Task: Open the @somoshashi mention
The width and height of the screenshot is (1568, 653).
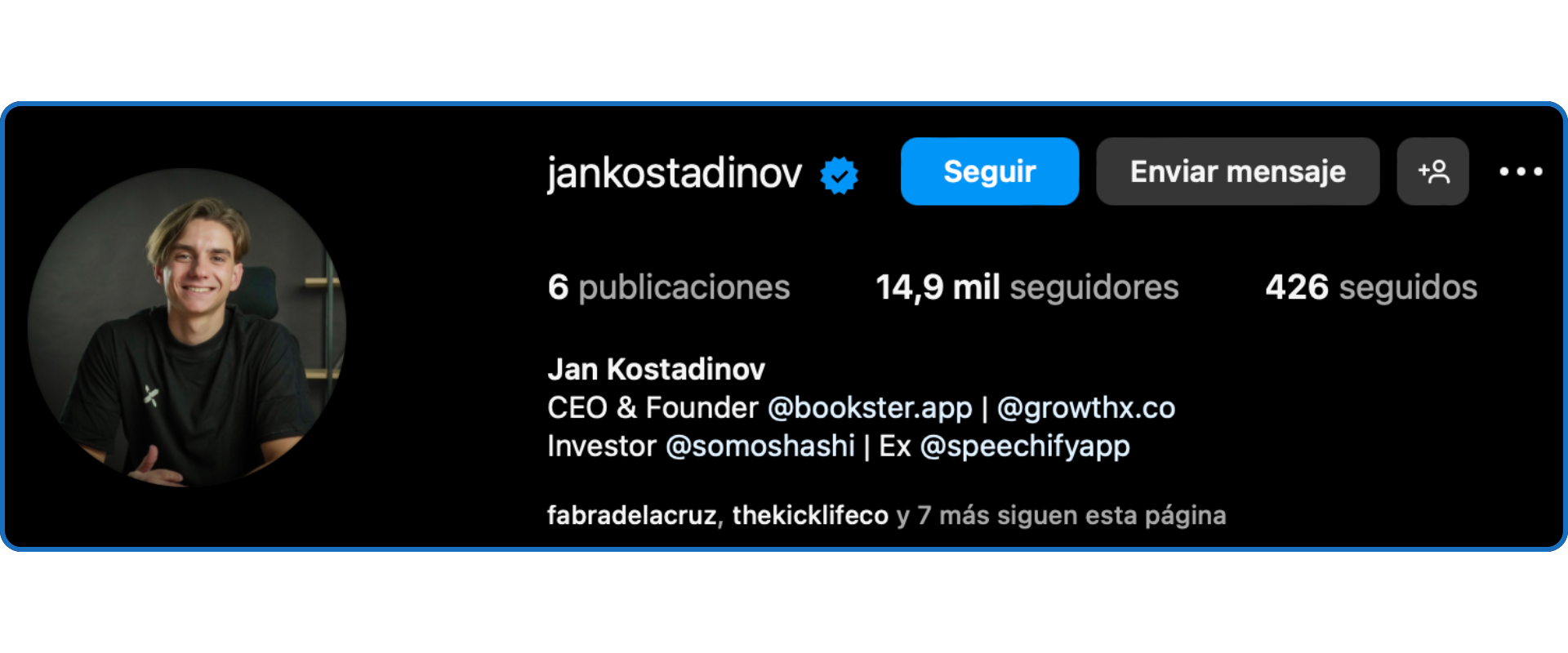Action: click(759, 446)
